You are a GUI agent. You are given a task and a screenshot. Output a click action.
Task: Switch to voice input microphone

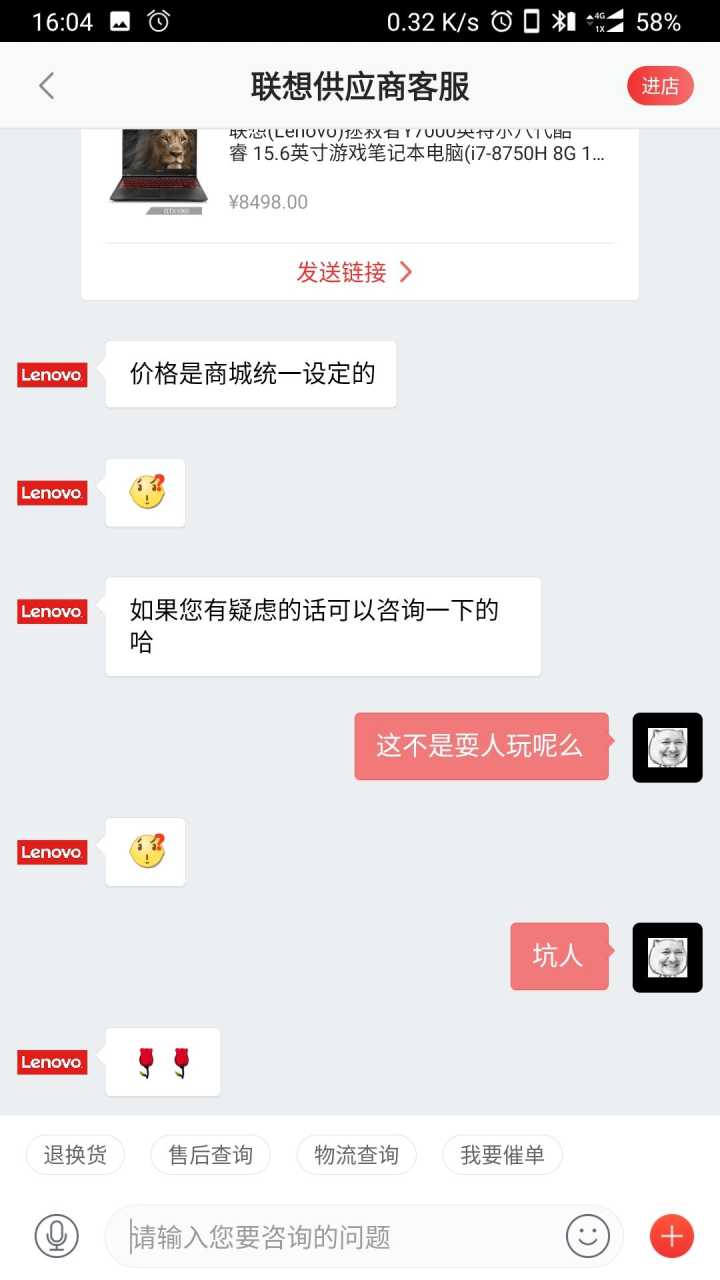pyautogui.click(x=56, y=1237)
